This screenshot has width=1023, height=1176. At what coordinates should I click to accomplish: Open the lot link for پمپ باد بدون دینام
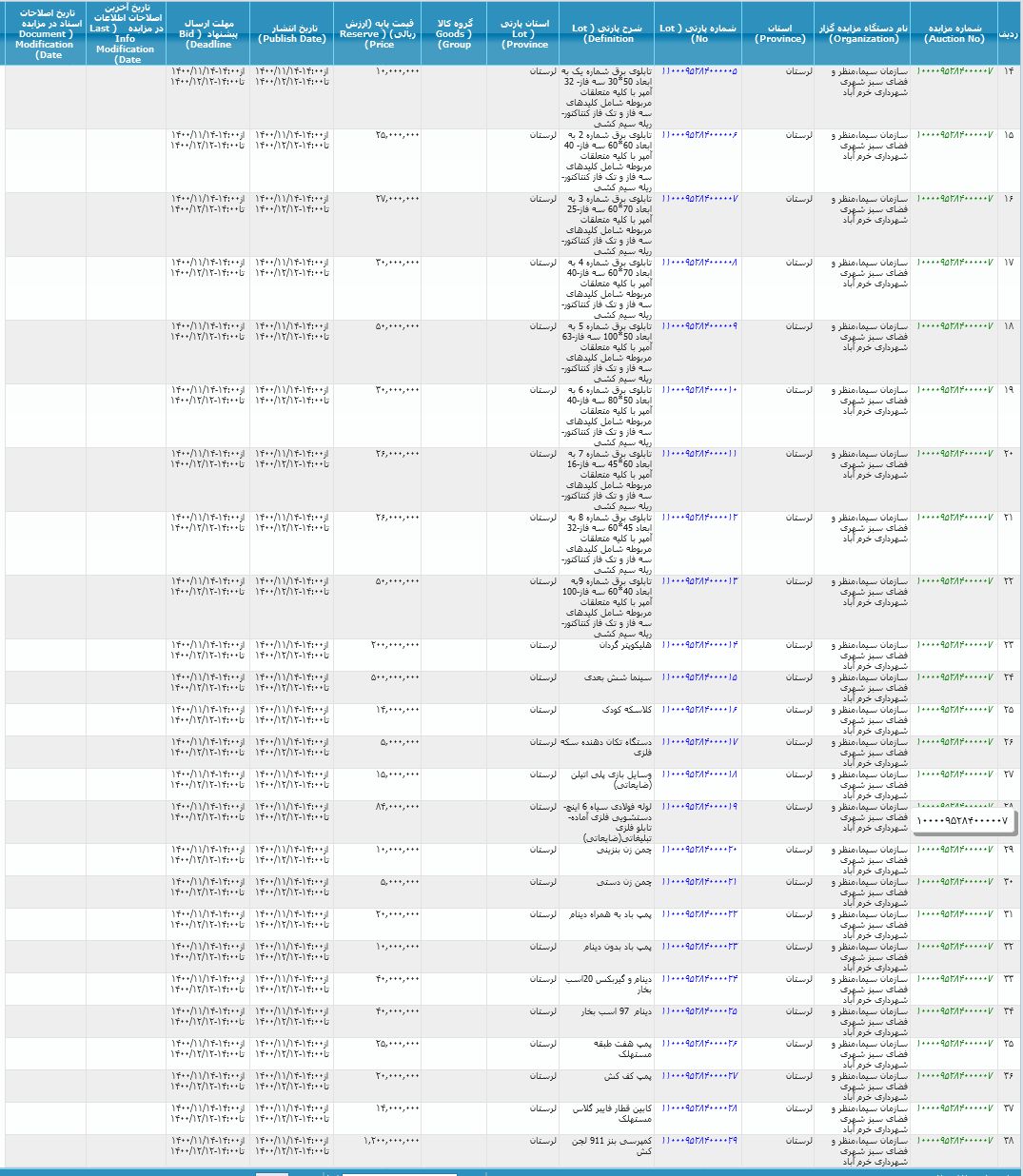[699, 947]
